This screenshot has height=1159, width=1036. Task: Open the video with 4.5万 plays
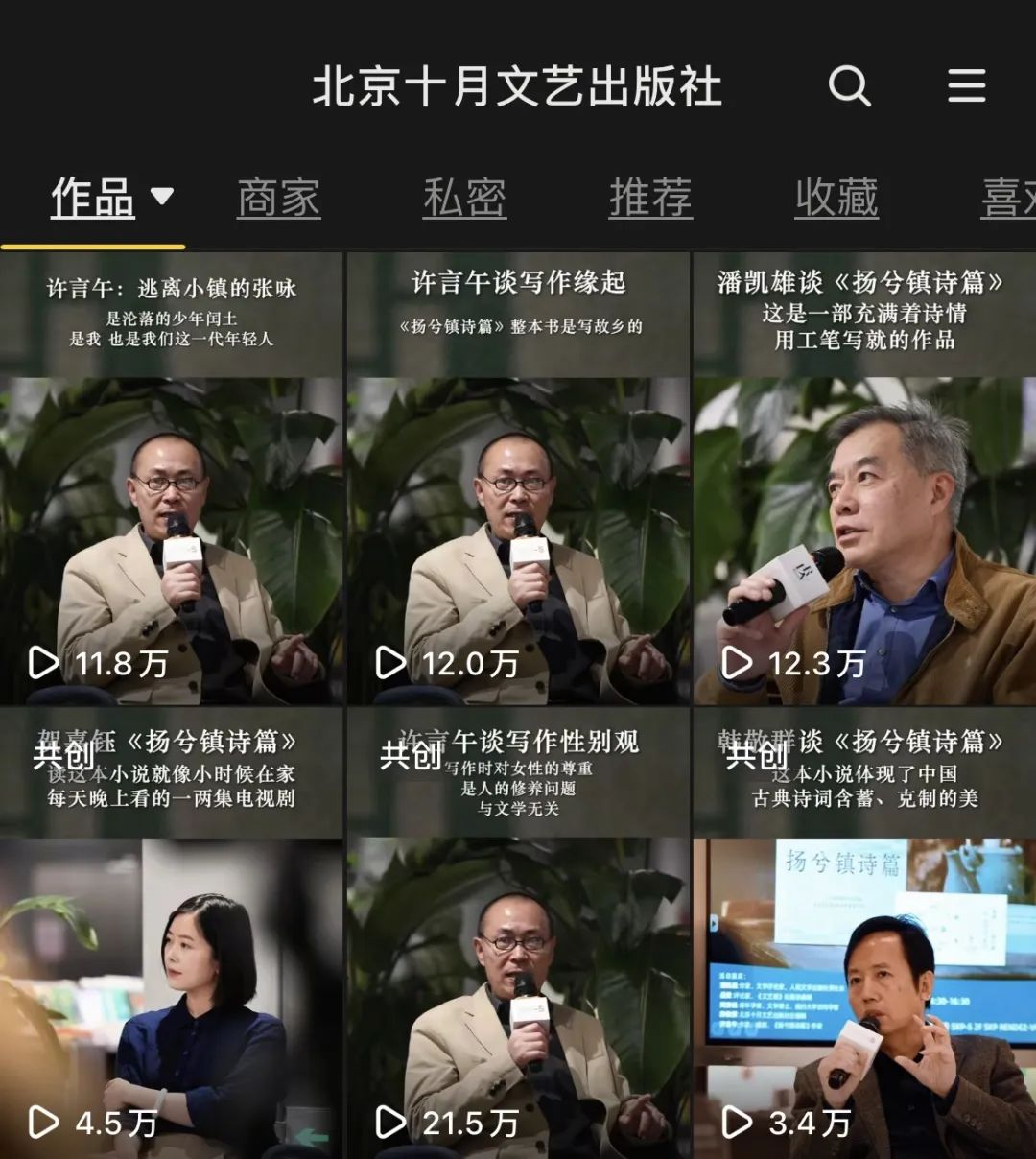click(x=172, y=935)
